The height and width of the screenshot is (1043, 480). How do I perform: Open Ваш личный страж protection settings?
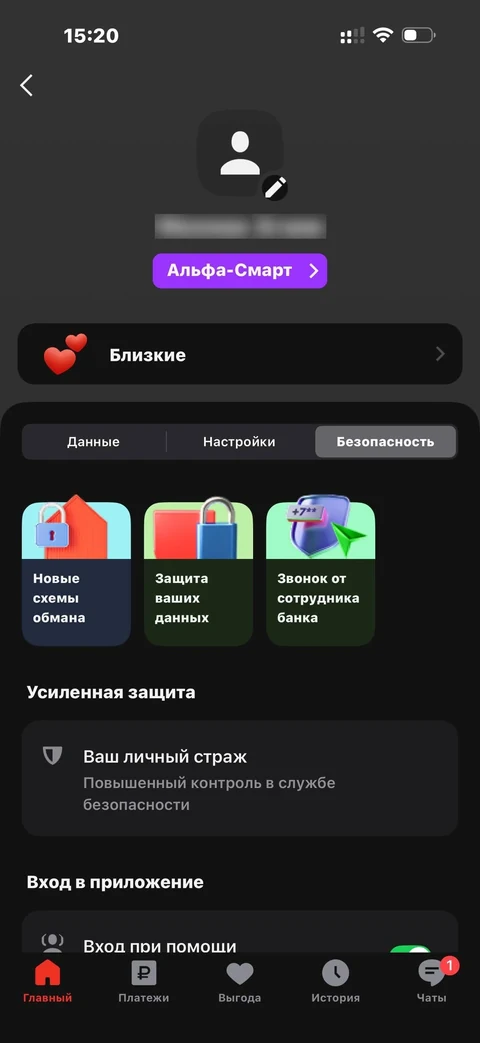240,778
